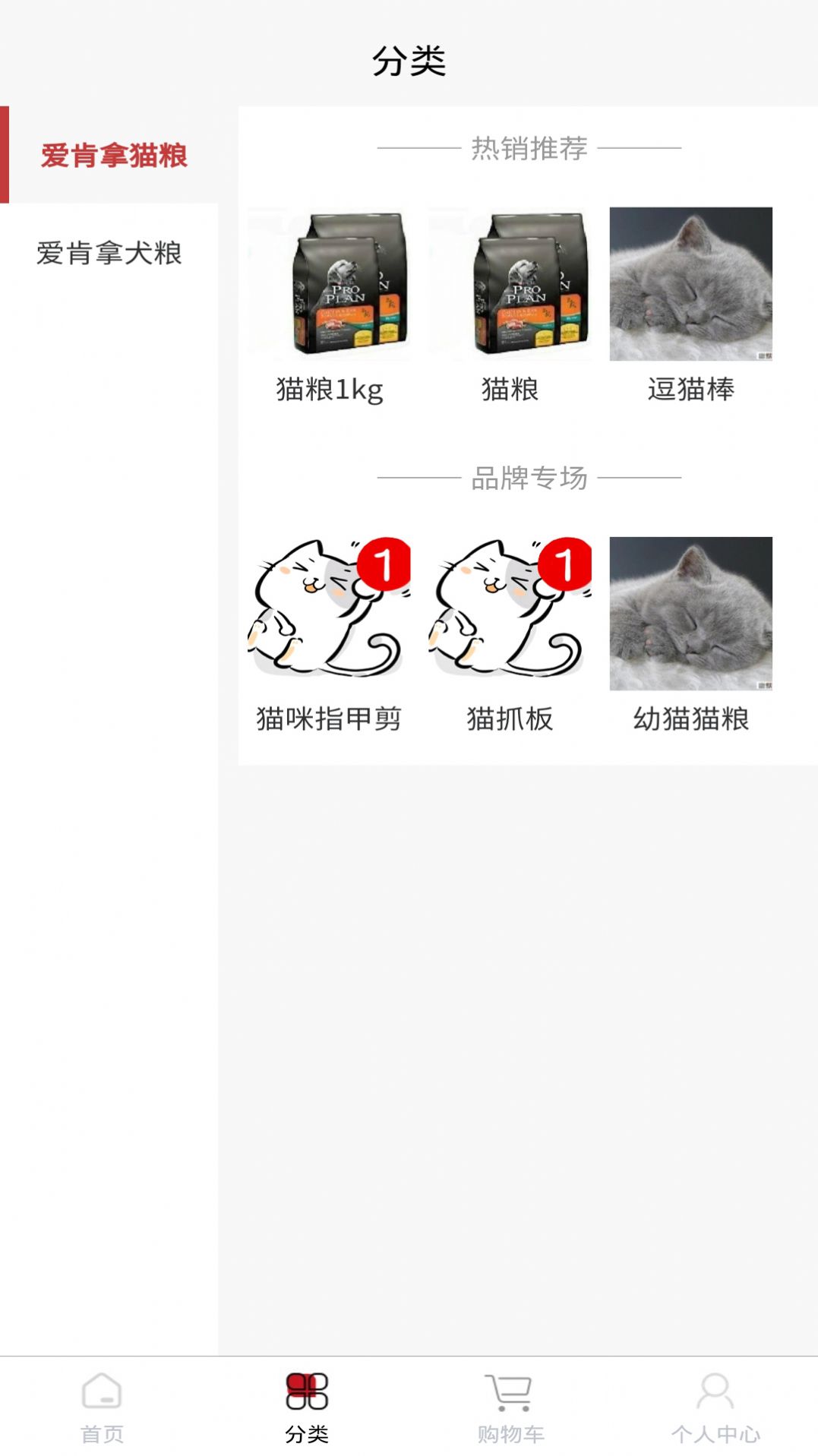Switch to the 爱肯拿犬粮 category
The width and height of the screenshot is (818, 1456).
point(109,253)
